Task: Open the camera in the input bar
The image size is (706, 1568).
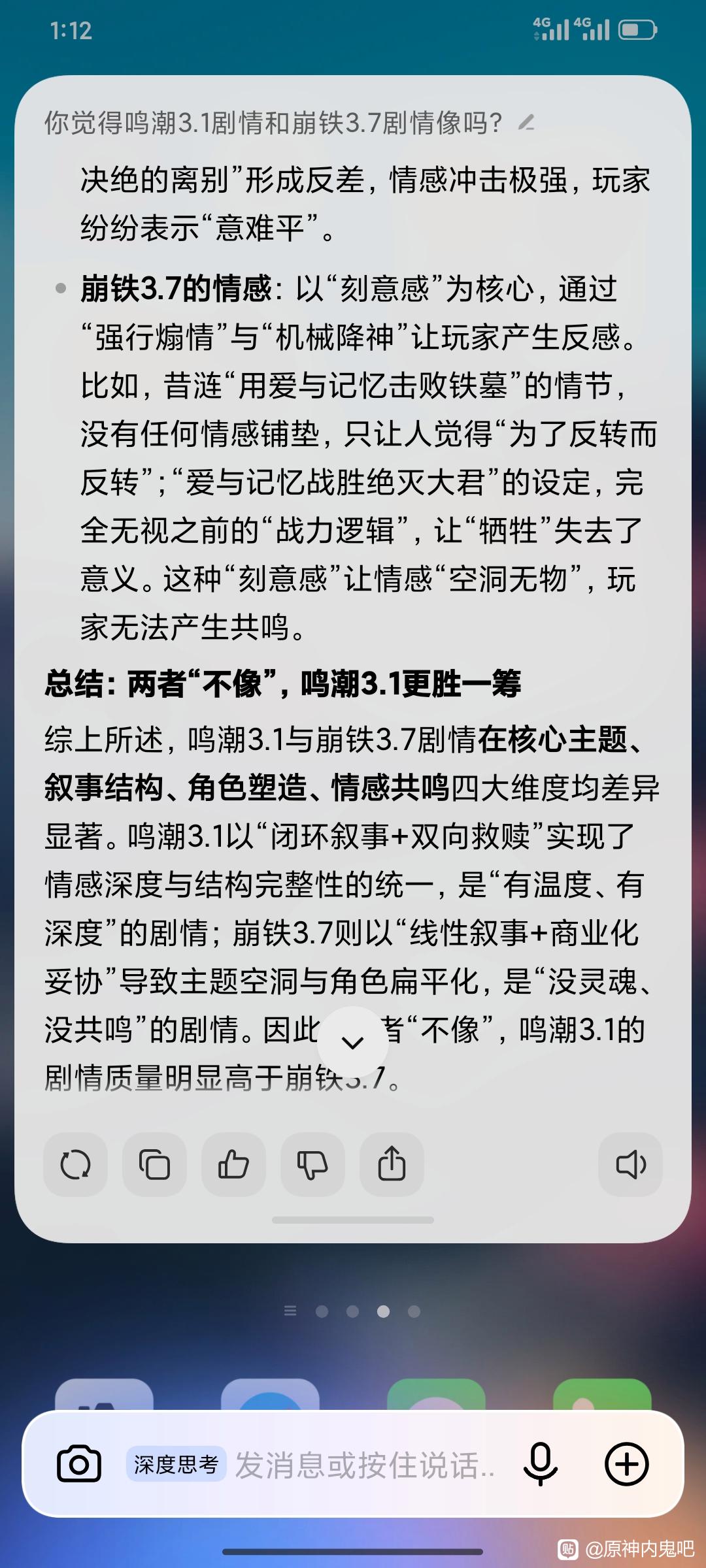Action: click(x=79, y=1464)
